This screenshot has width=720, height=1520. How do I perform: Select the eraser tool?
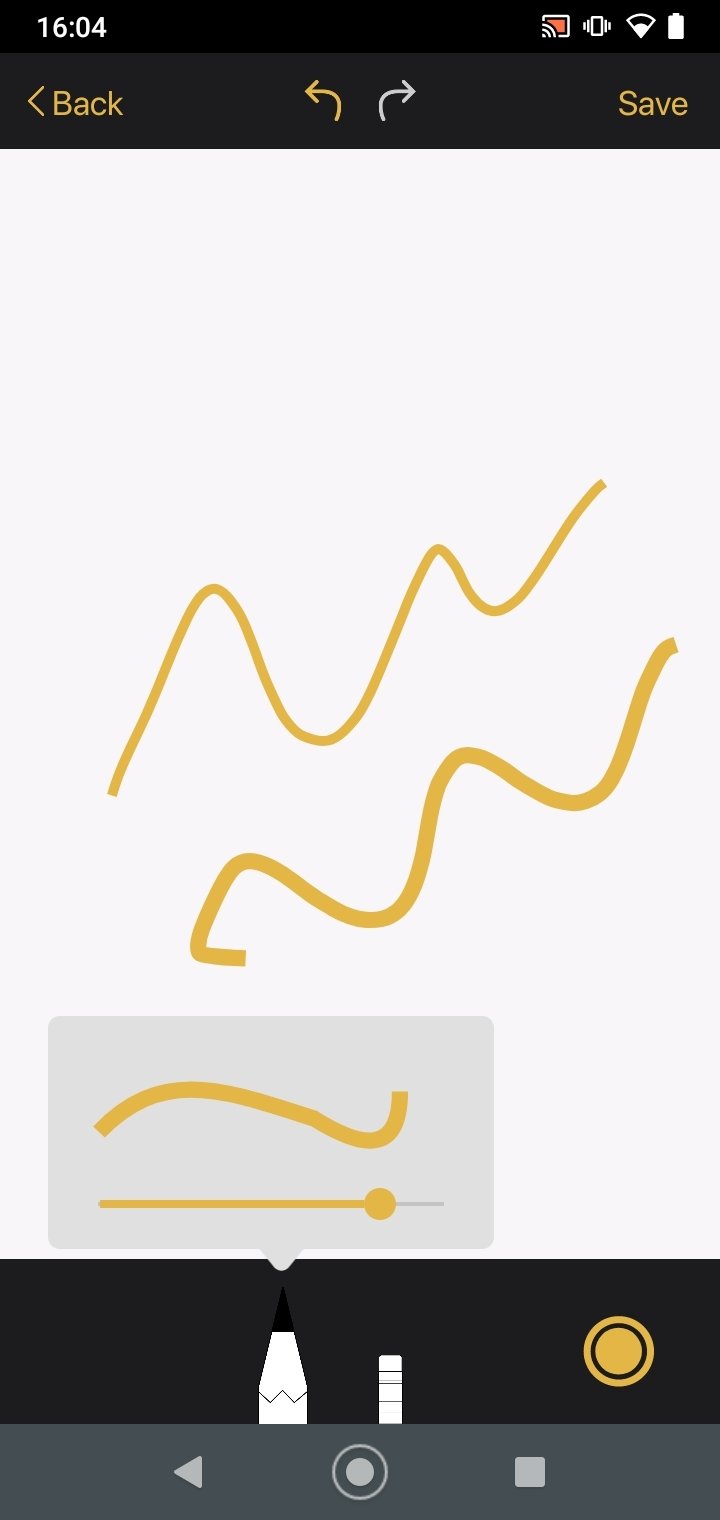point(390,1389)
